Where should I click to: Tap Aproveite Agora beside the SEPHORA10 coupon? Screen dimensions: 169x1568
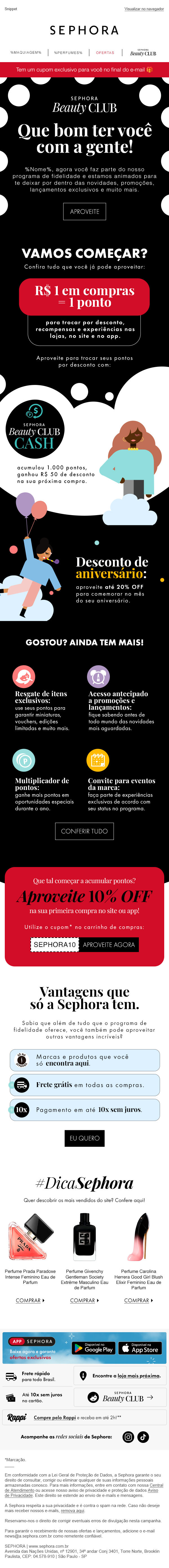tap(109, 945)
